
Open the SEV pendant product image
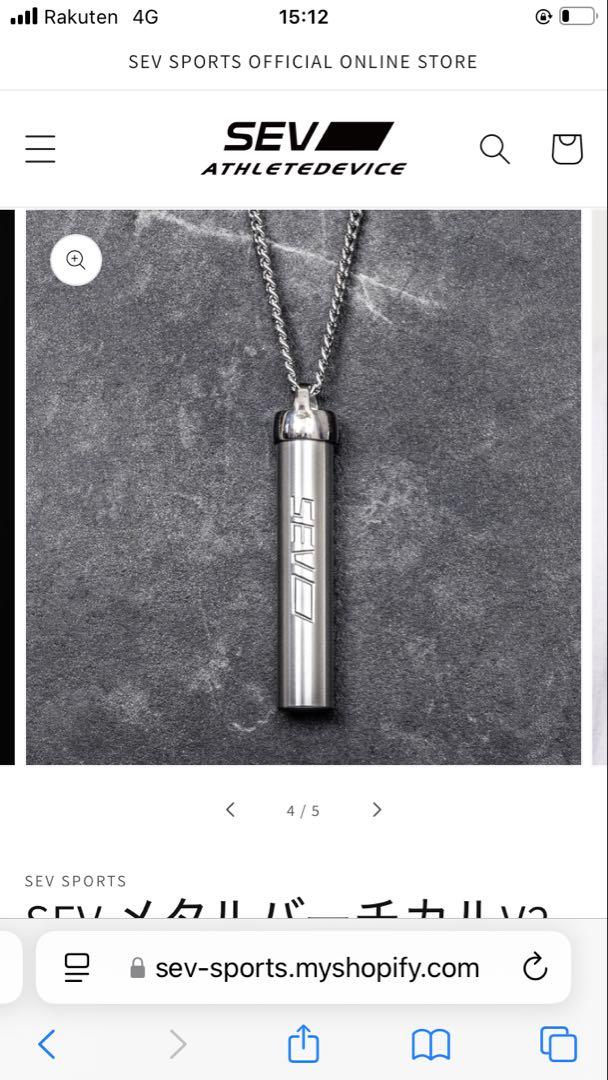point(303,520)
